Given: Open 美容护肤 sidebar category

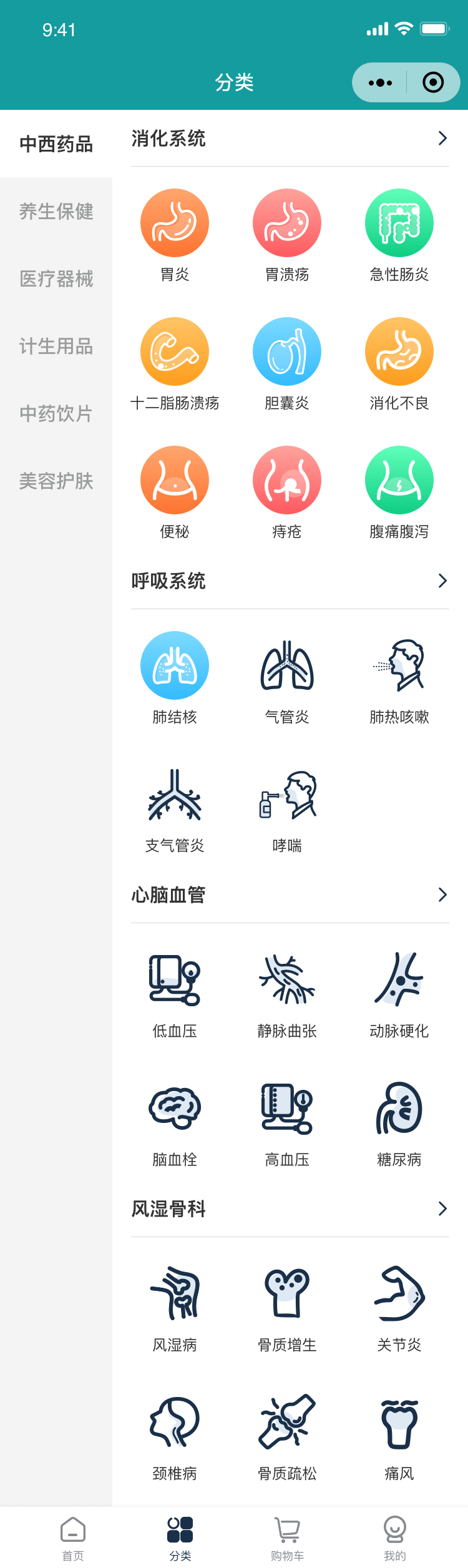Looking at the screenshot, I should tap(56, 481).
